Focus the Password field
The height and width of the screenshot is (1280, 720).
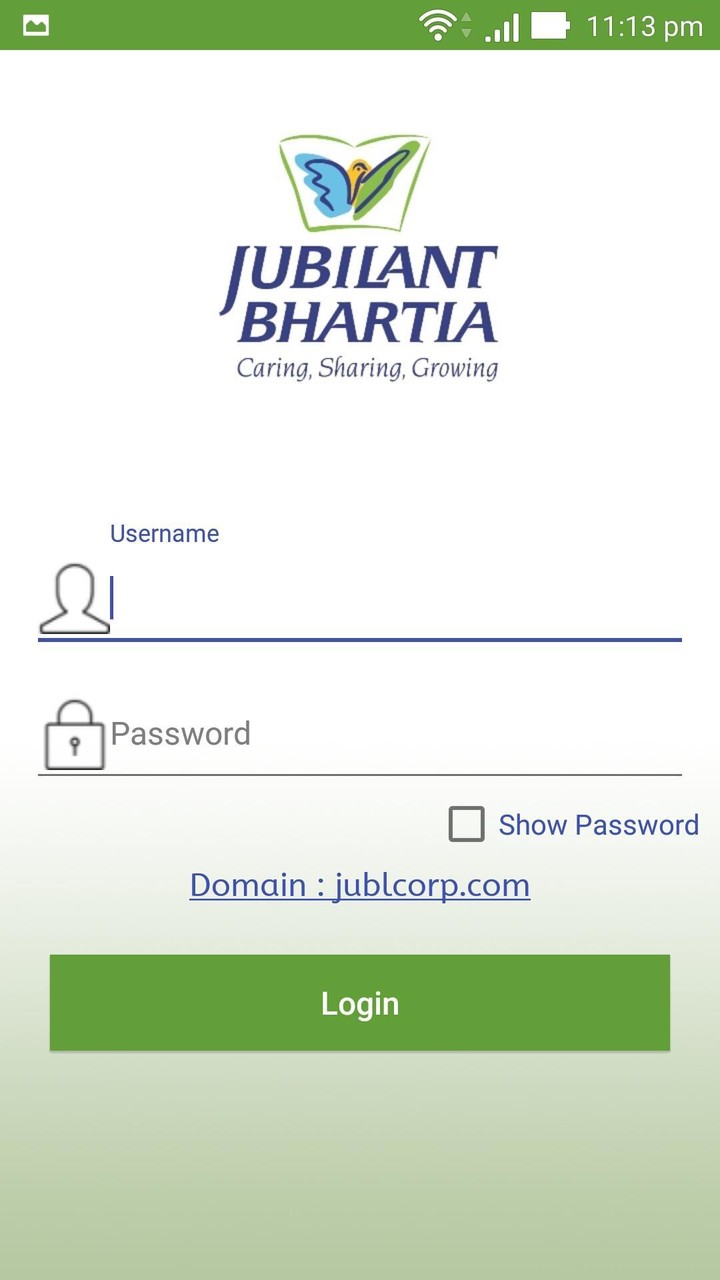pyautogui.click(x=395, y=735)
